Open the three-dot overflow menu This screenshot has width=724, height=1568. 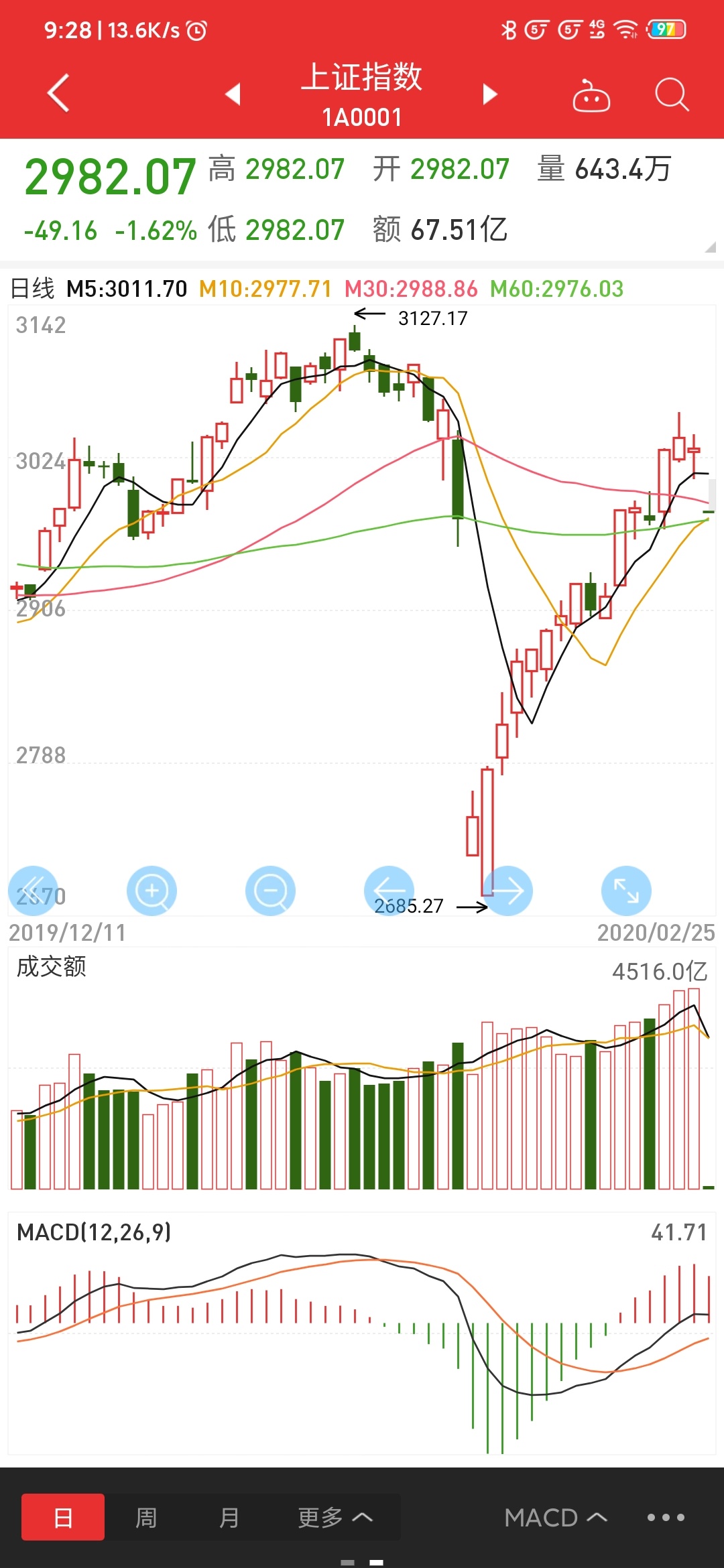665,1517
